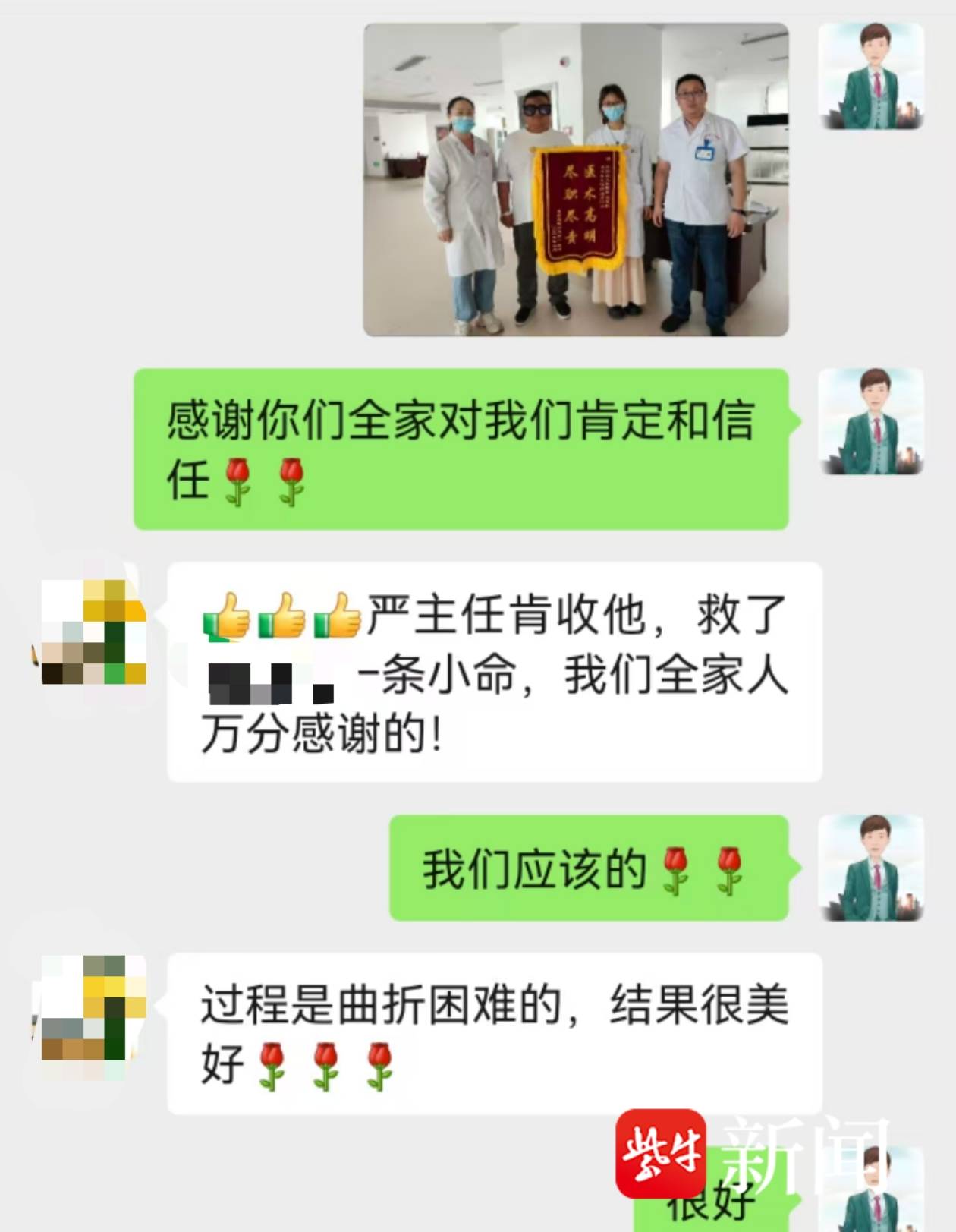Open sender's avatar beside 我们应该的 message
Screen dimensions: 956x1232
(x=870, y=868)
